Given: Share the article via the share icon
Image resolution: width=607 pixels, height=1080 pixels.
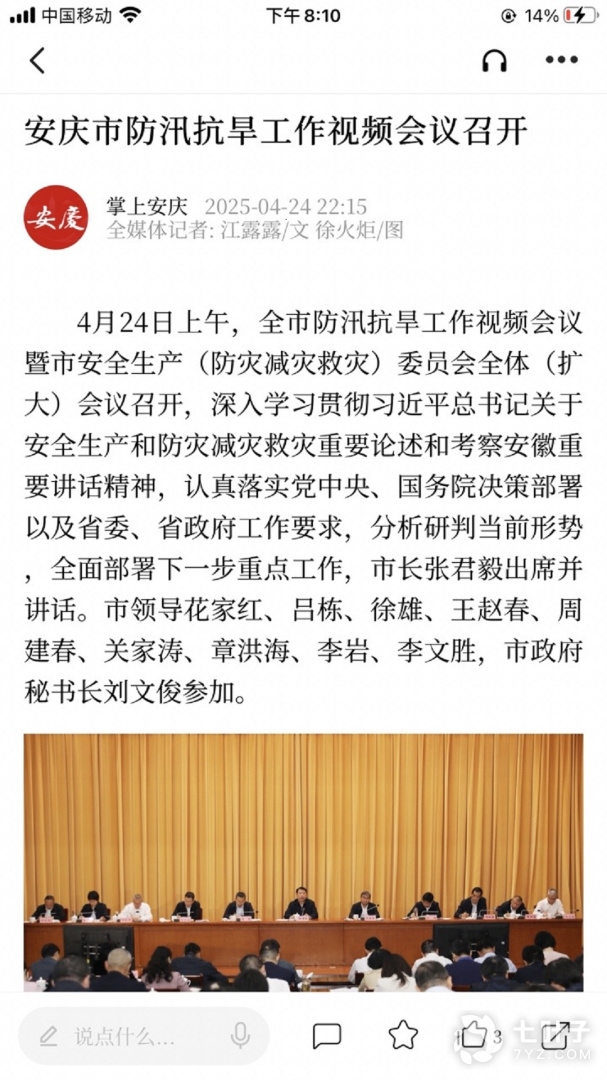Looking at the screenshot, I should [x=556, y=1035].
